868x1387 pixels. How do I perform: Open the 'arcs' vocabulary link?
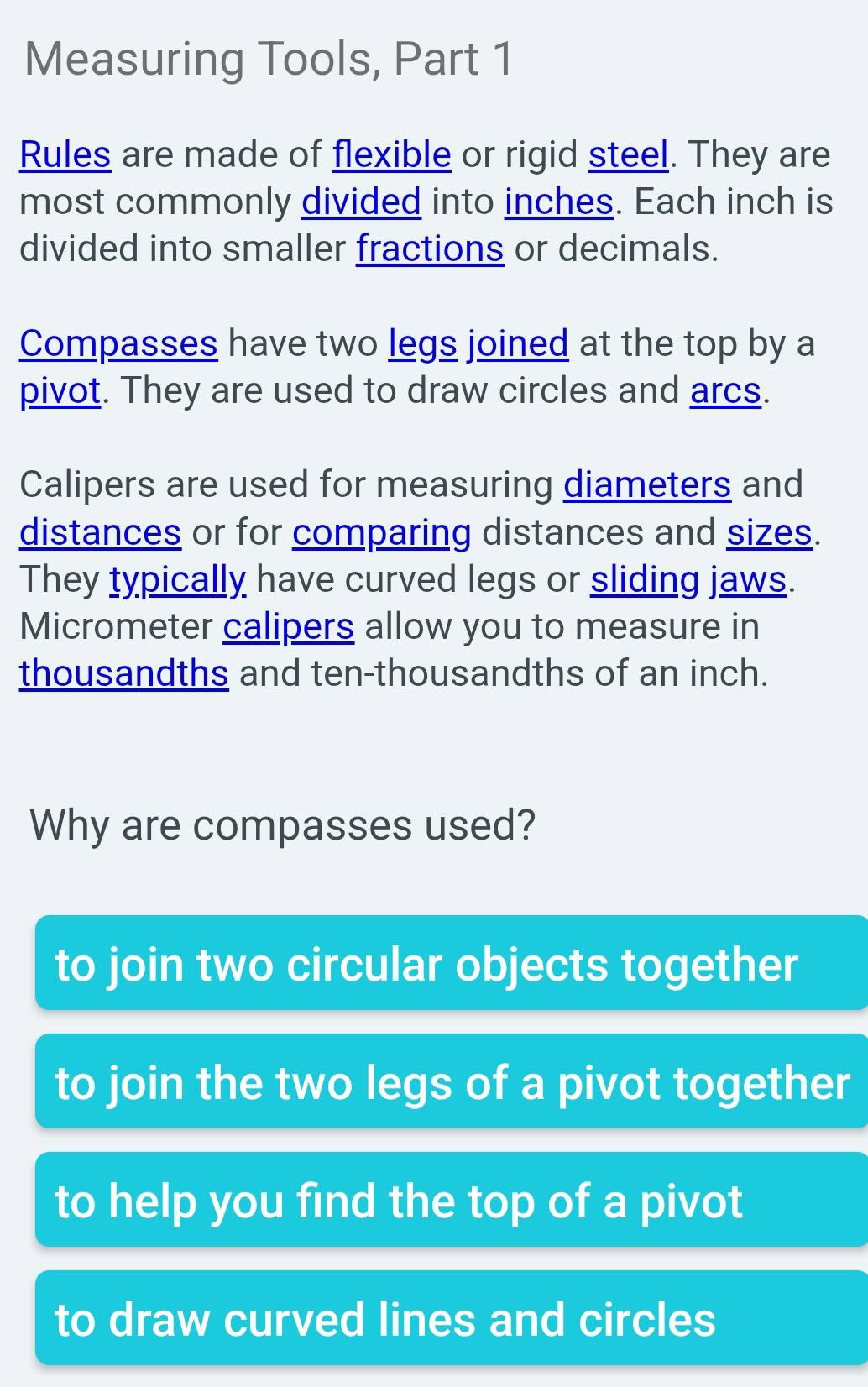[725, 390]
